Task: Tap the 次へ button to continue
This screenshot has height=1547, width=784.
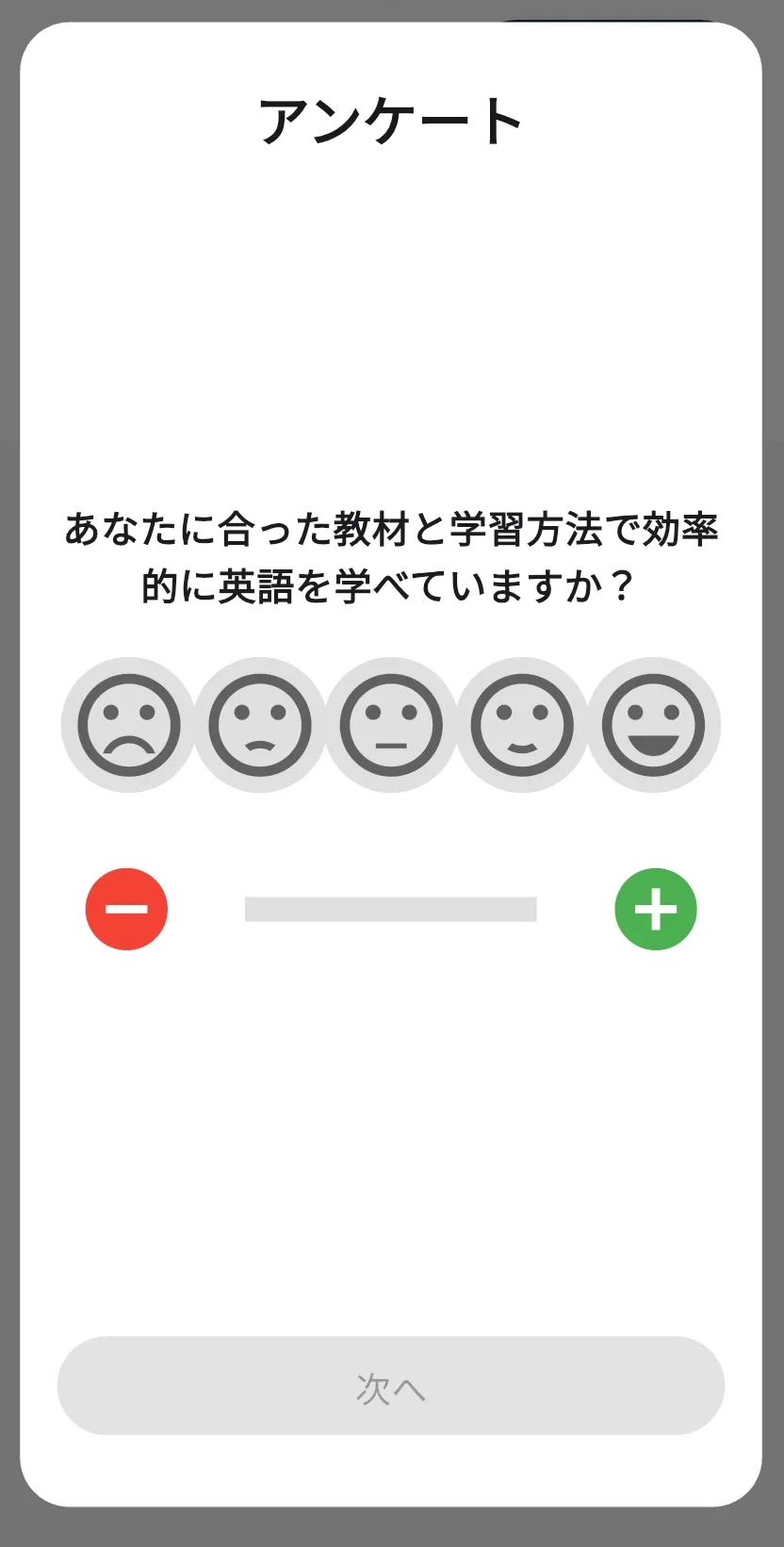Action: pos(391,1386)
